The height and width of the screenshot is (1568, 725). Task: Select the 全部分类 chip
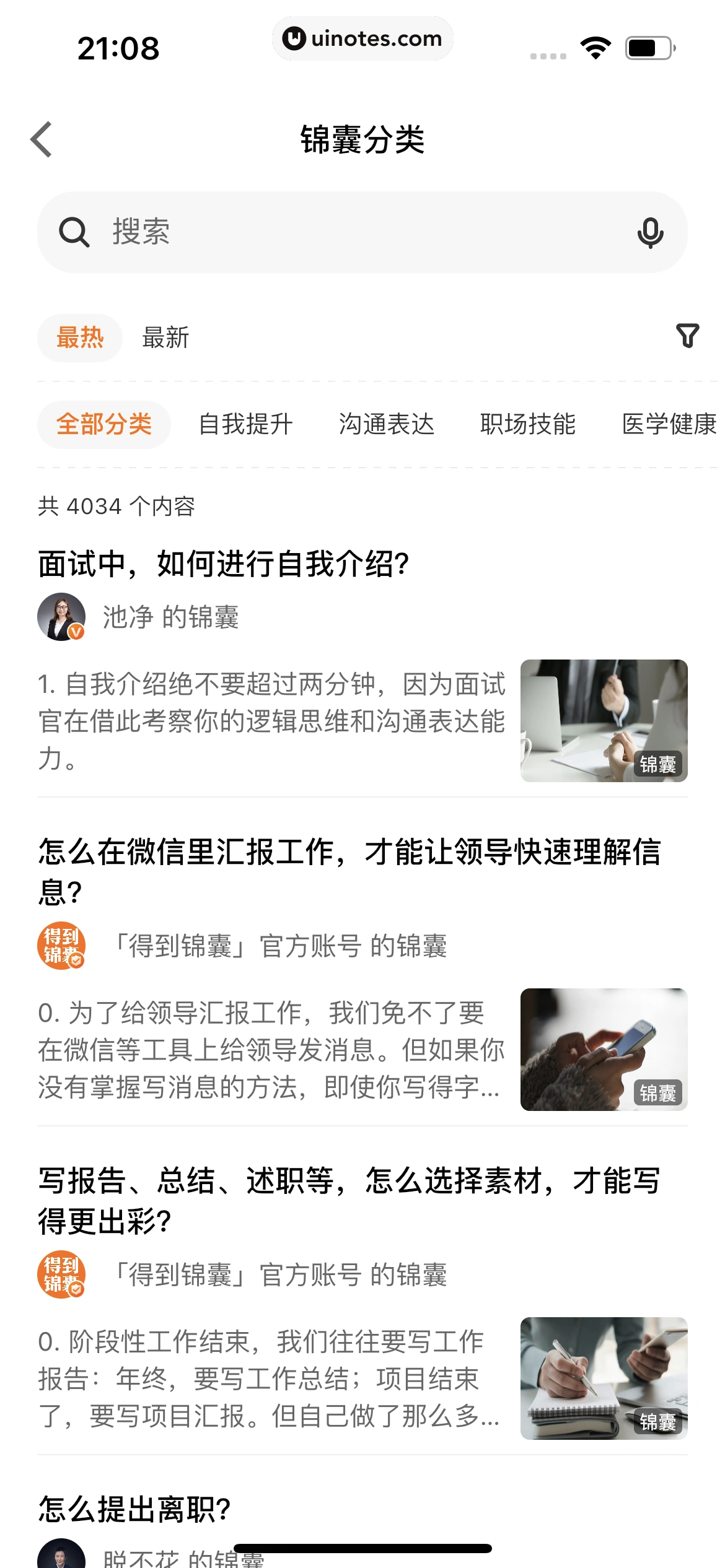pyautogui.click(x=104, y=425)
